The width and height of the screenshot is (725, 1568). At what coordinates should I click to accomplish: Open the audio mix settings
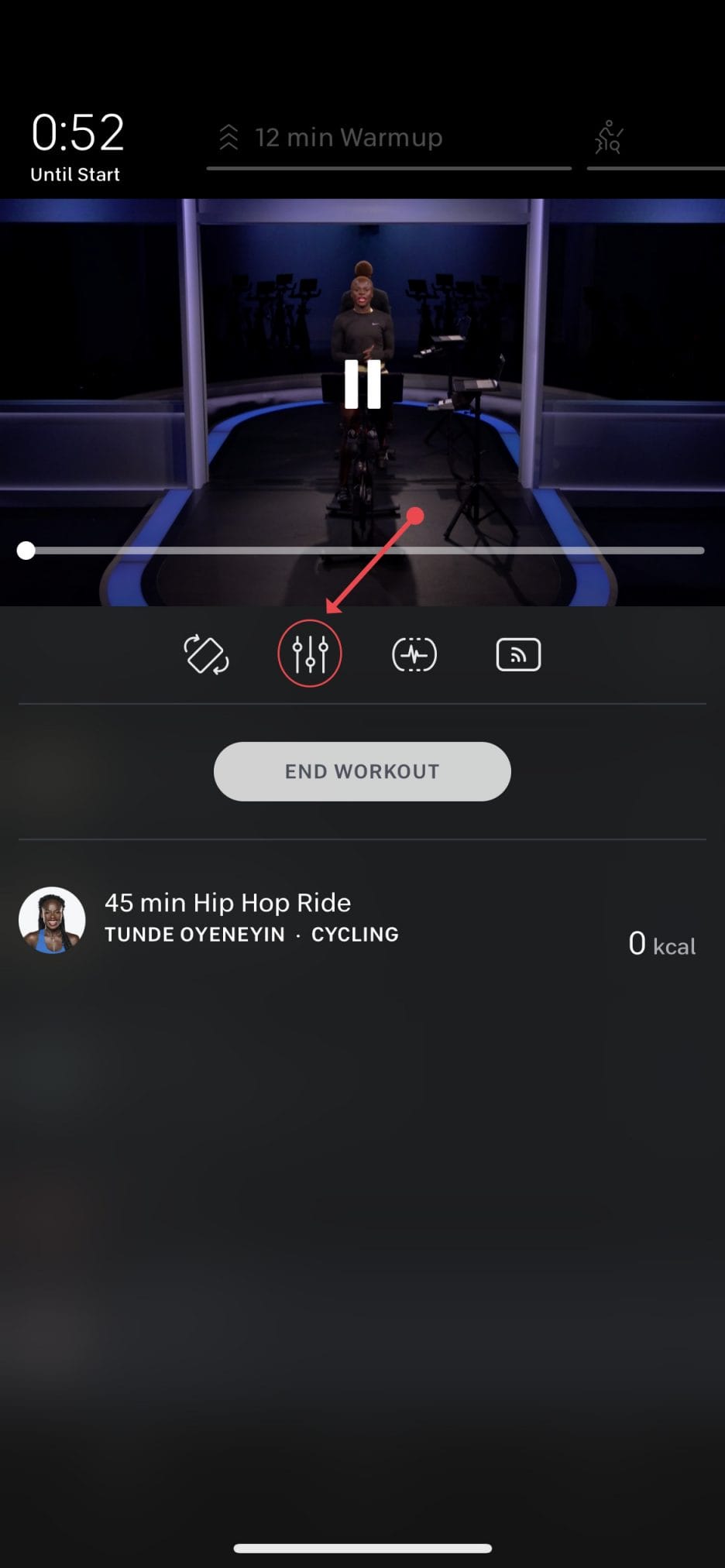(310, 654)
